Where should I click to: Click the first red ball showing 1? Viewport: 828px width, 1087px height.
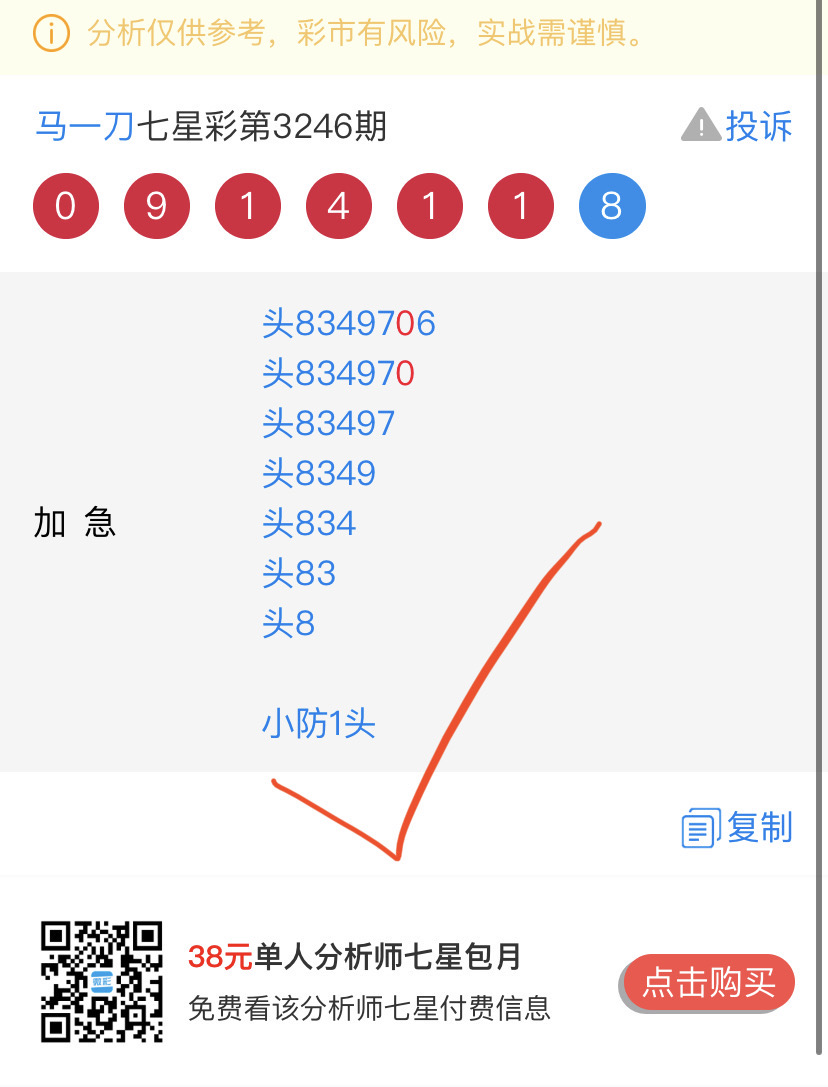247,205
